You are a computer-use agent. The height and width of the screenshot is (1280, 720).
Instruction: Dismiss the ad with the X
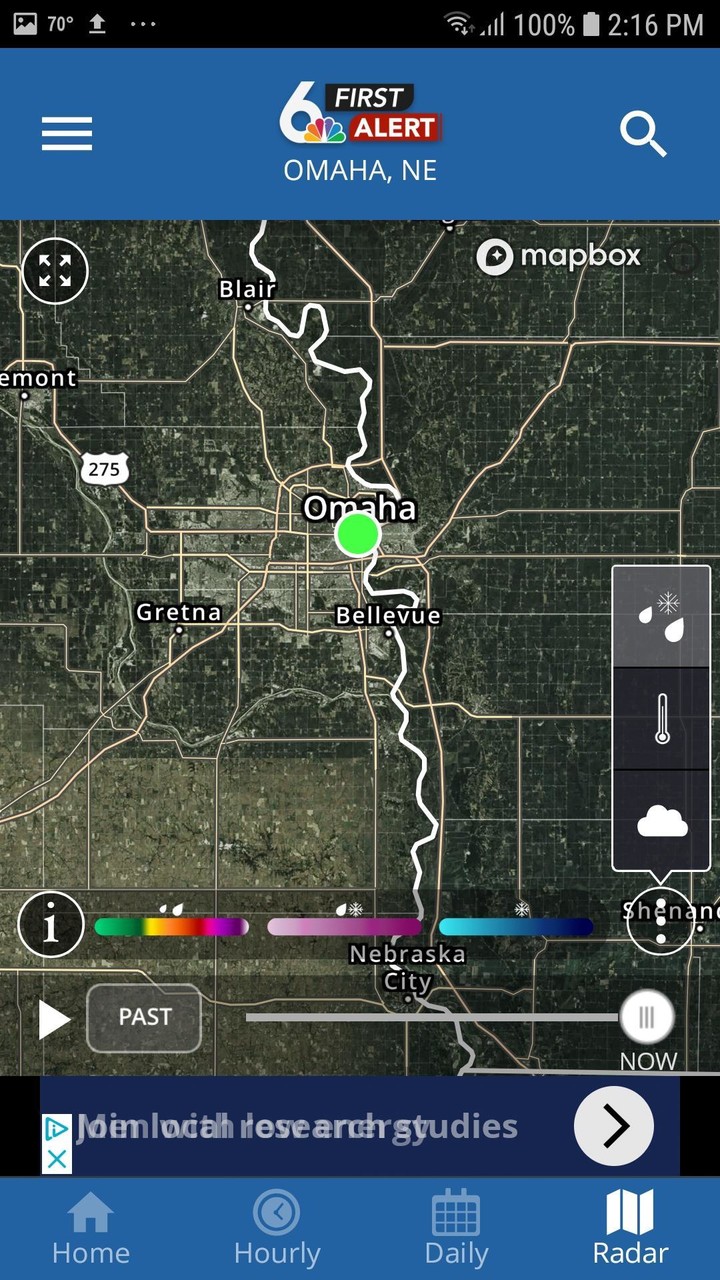click(x=57, y=1161)
